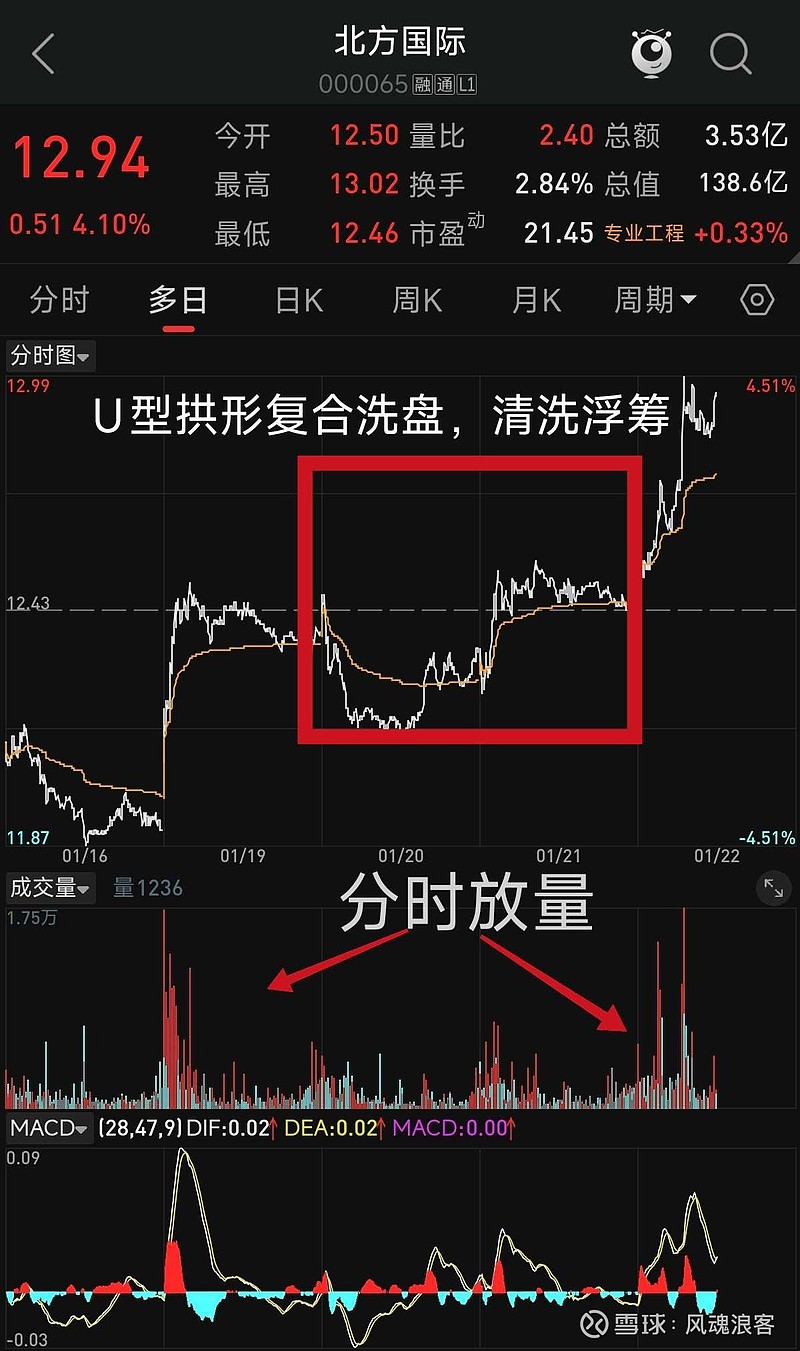800x1351 pixels.
Task: Tap the 01/20 date marker on the timeline
Action: point(399,856)
